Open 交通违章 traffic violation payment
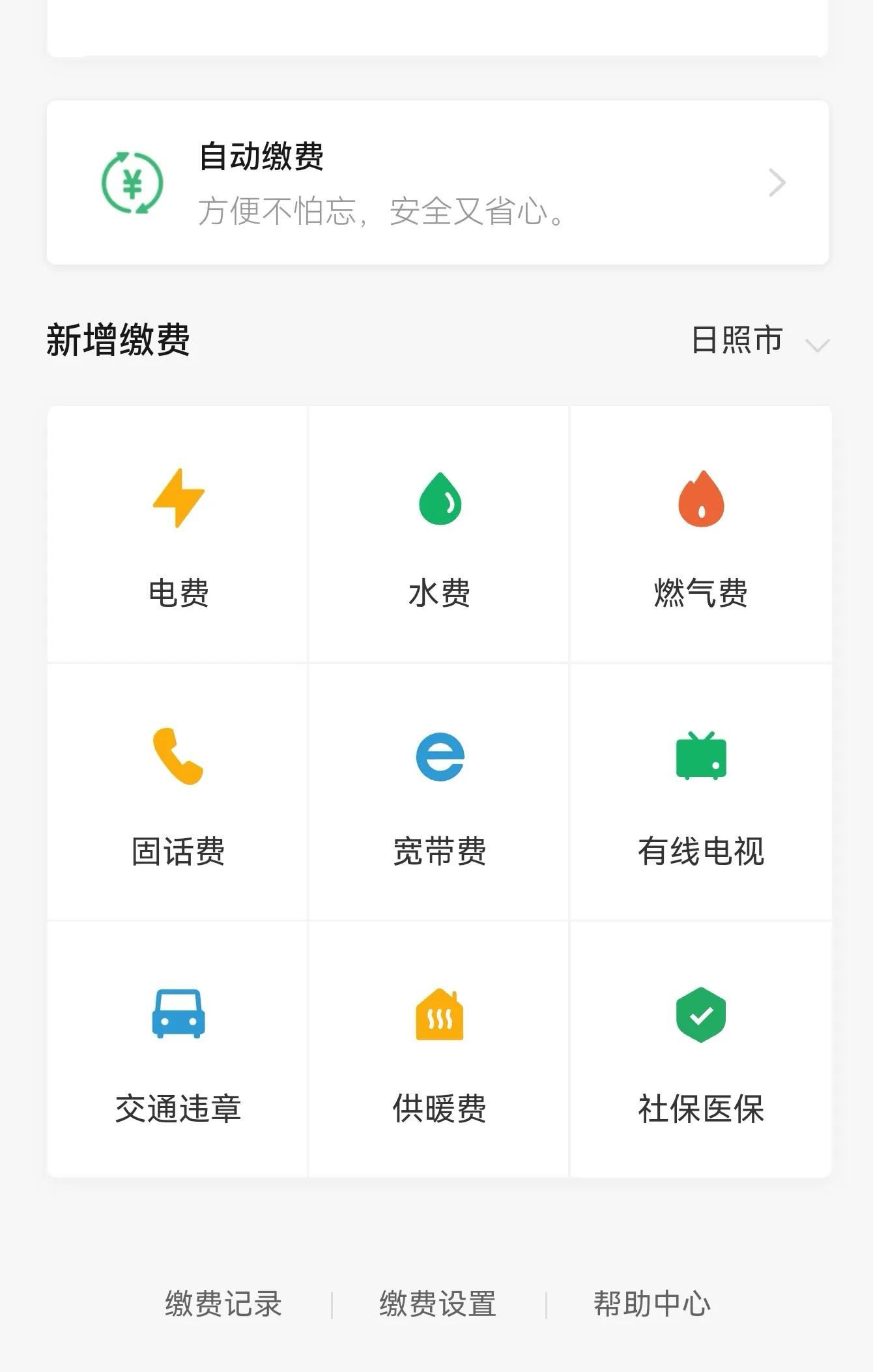 pyautogui.click(x=178, y=1049)
